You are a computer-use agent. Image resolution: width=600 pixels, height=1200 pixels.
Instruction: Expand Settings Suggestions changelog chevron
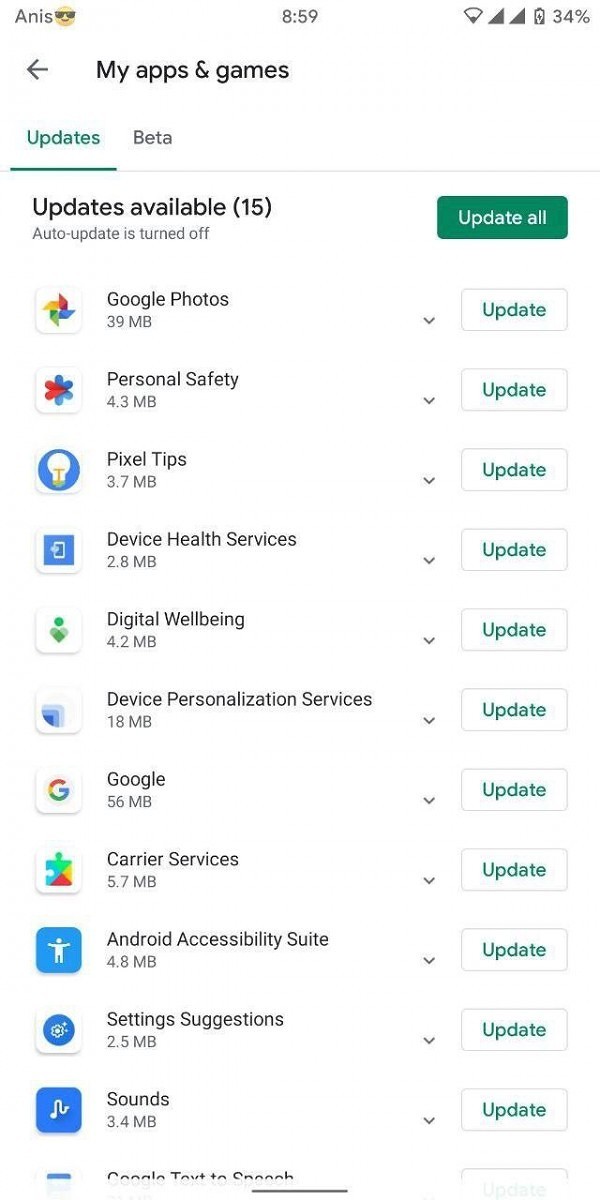click(x=429, y=1041)
